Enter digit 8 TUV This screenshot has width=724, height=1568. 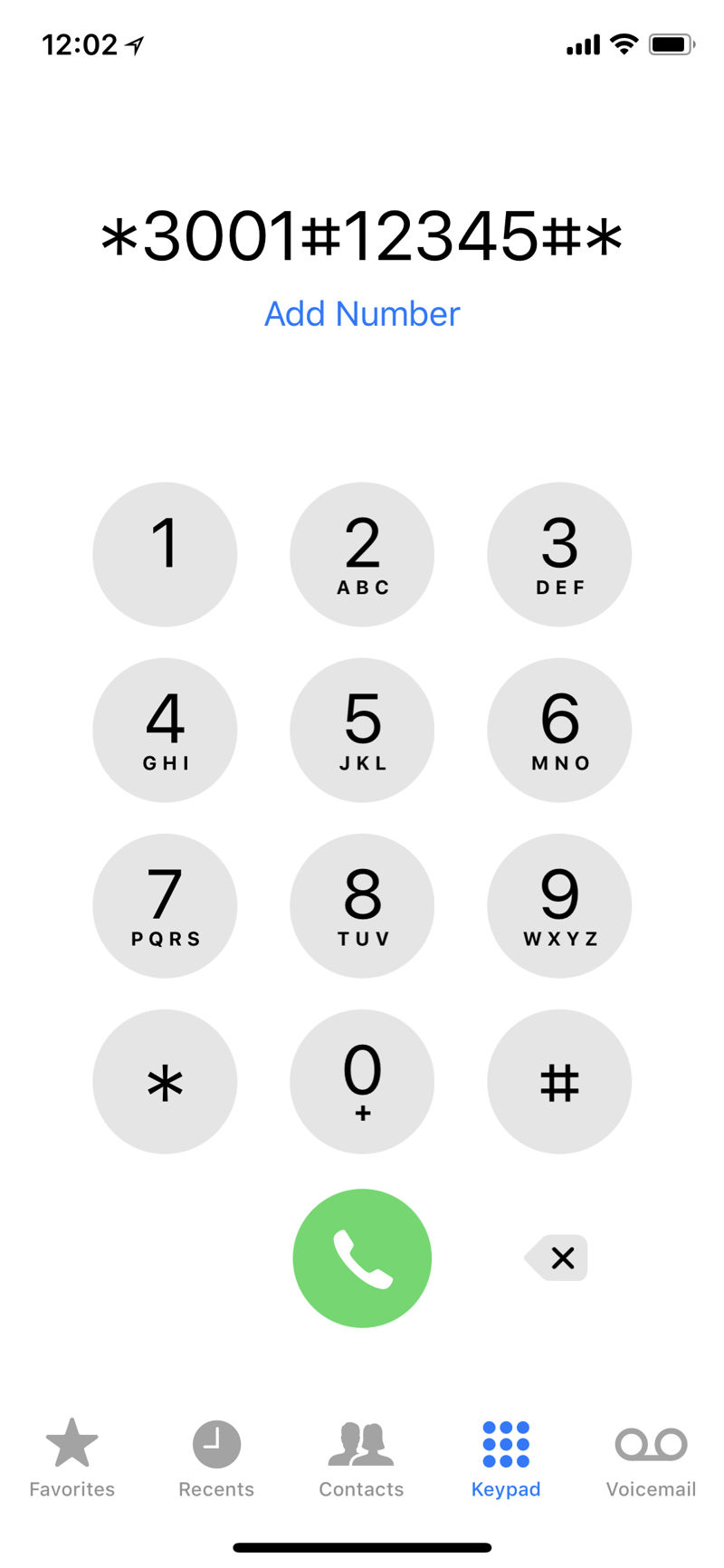tap(362, 905)
